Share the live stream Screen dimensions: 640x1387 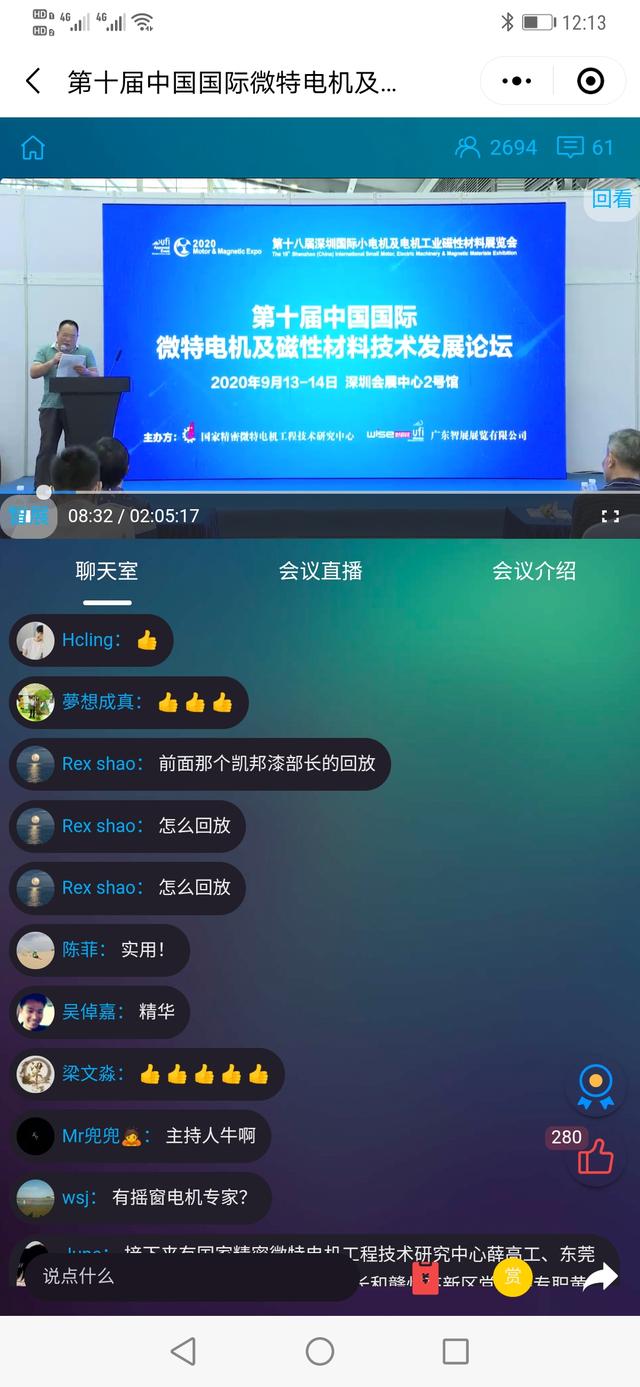600,1277
